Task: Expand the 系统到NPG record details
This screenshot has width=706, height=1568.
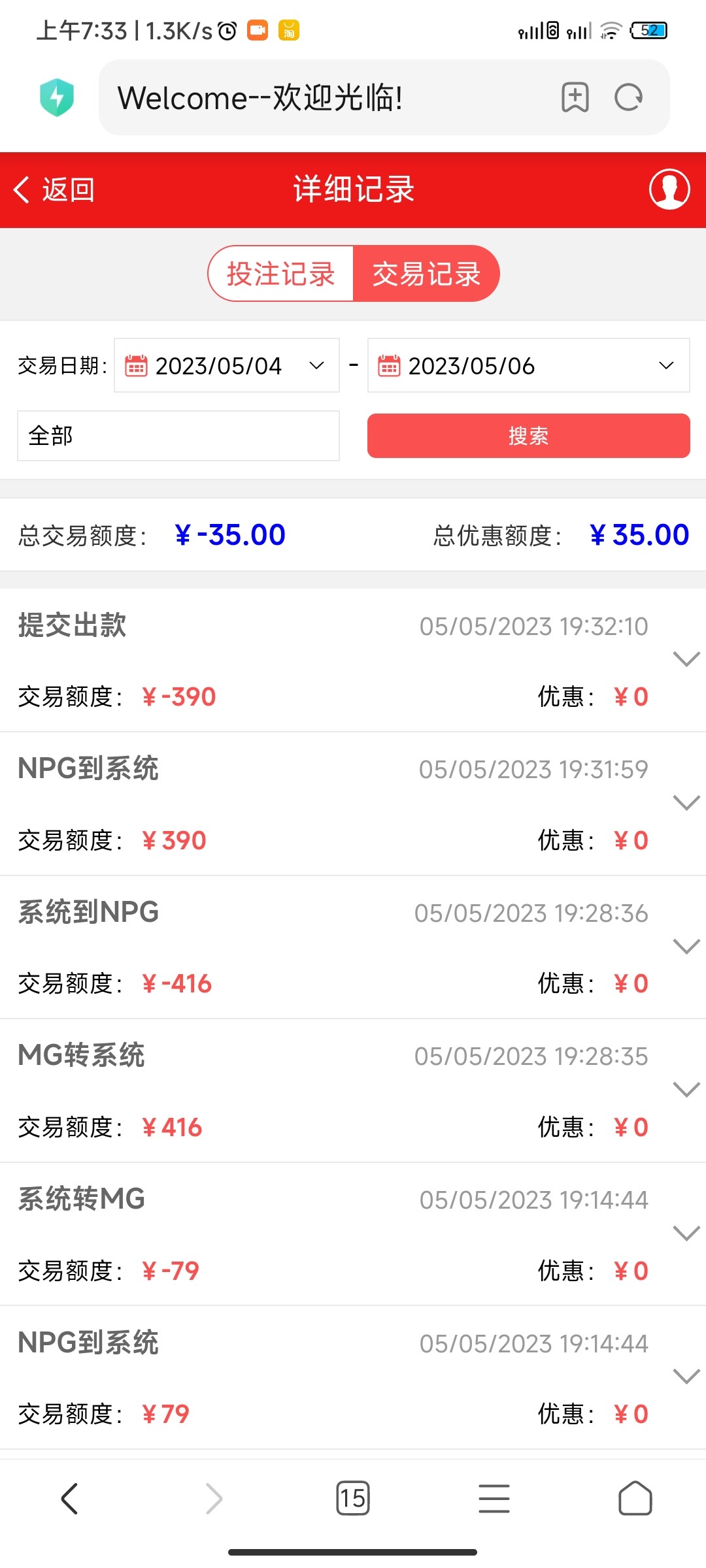Action: pyautogui.click(x=686, y=947)
